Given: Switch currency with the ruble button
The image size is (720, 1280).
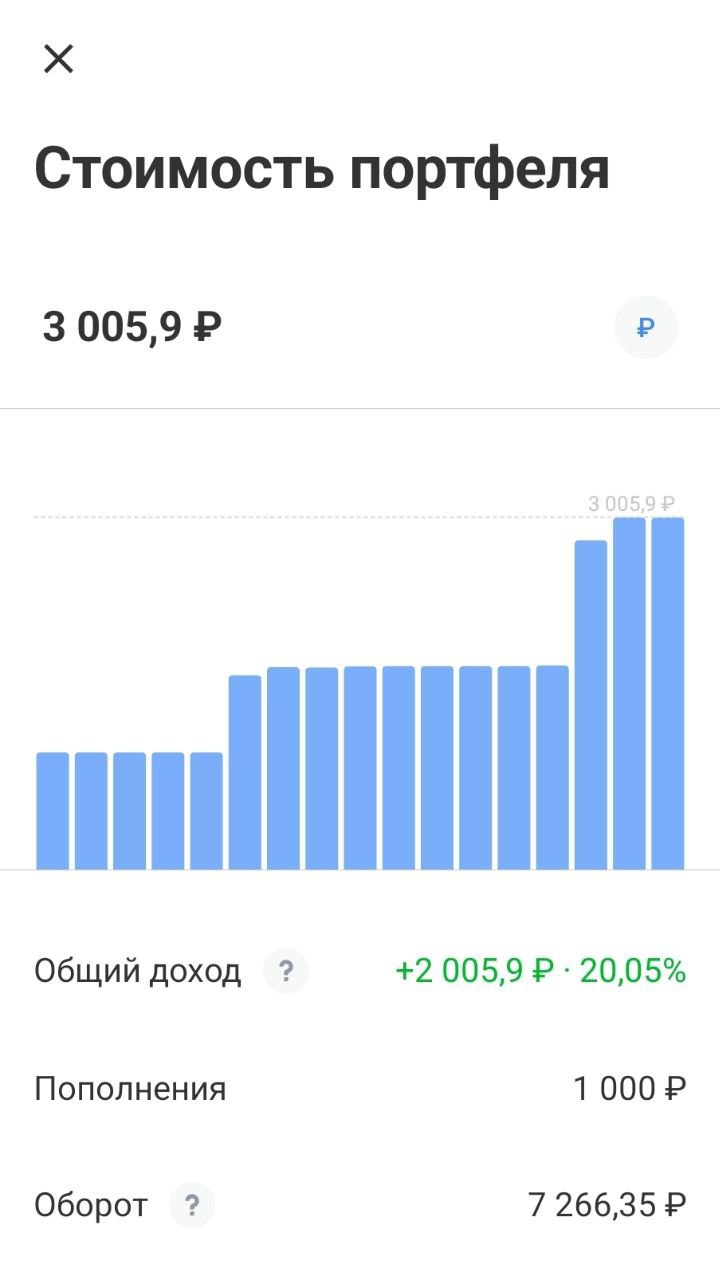Looking at the screenshot, I should (x=645, y=327).
